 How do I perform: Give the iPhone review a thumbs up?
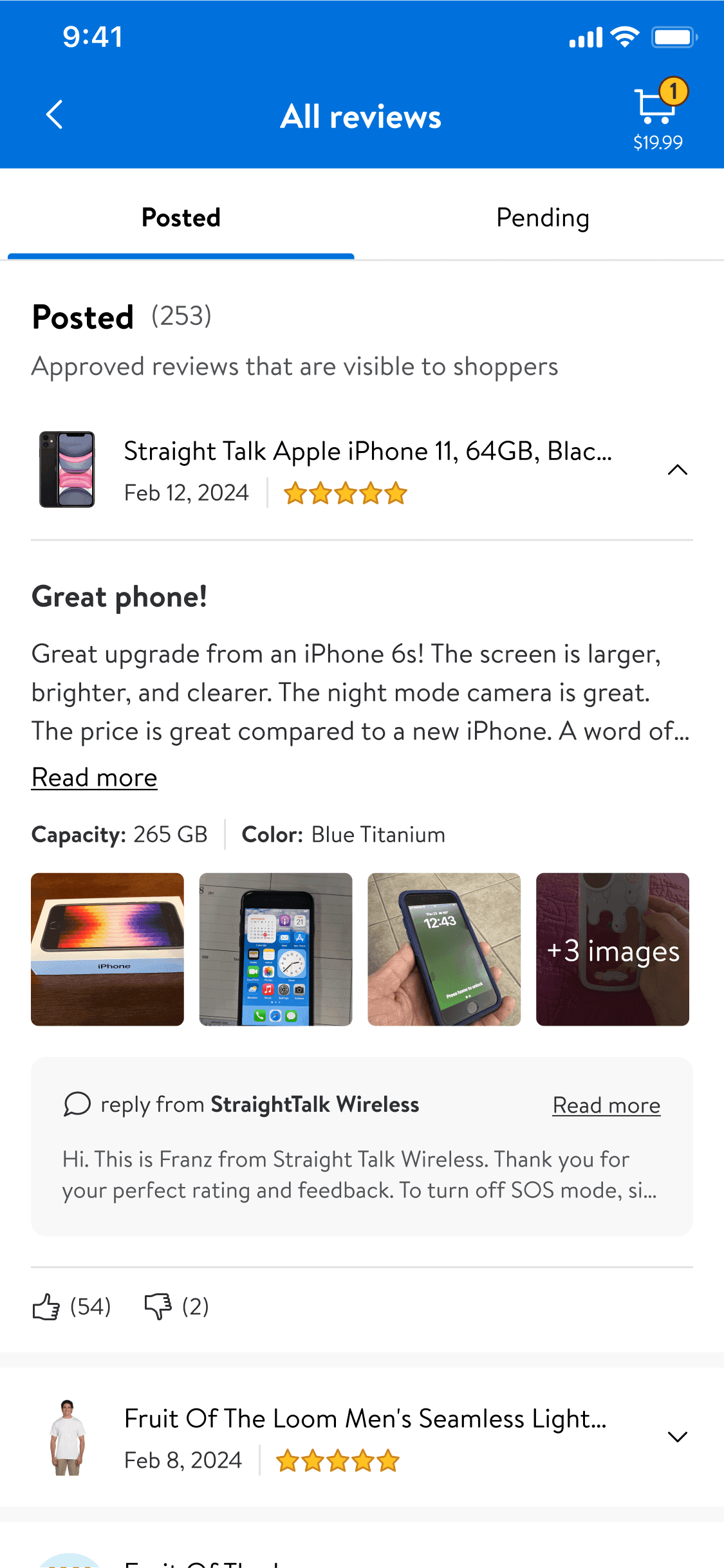(x=46, y=1307)
